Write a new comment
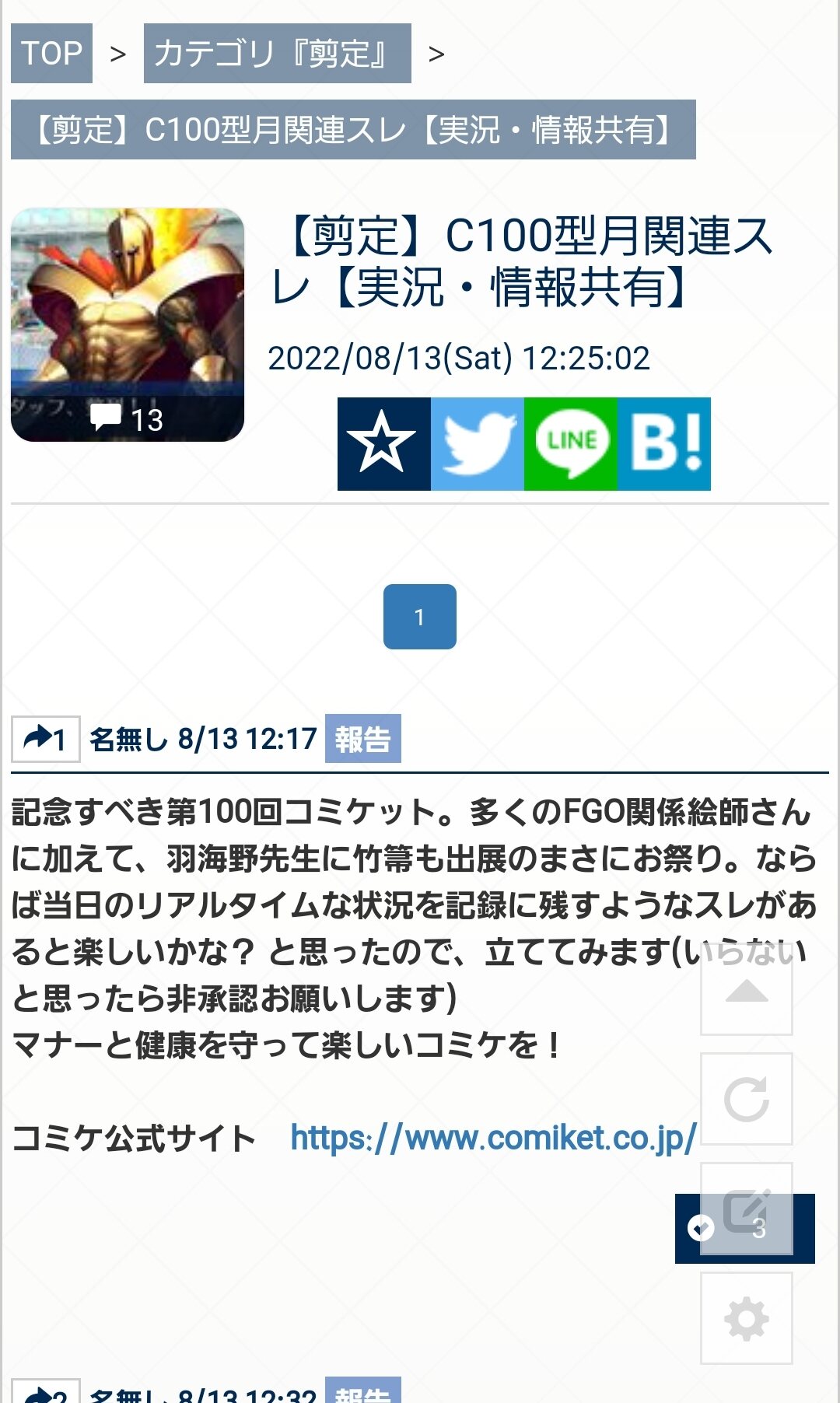Screen dimensions: 840x1403 [x=746, y=1209]
